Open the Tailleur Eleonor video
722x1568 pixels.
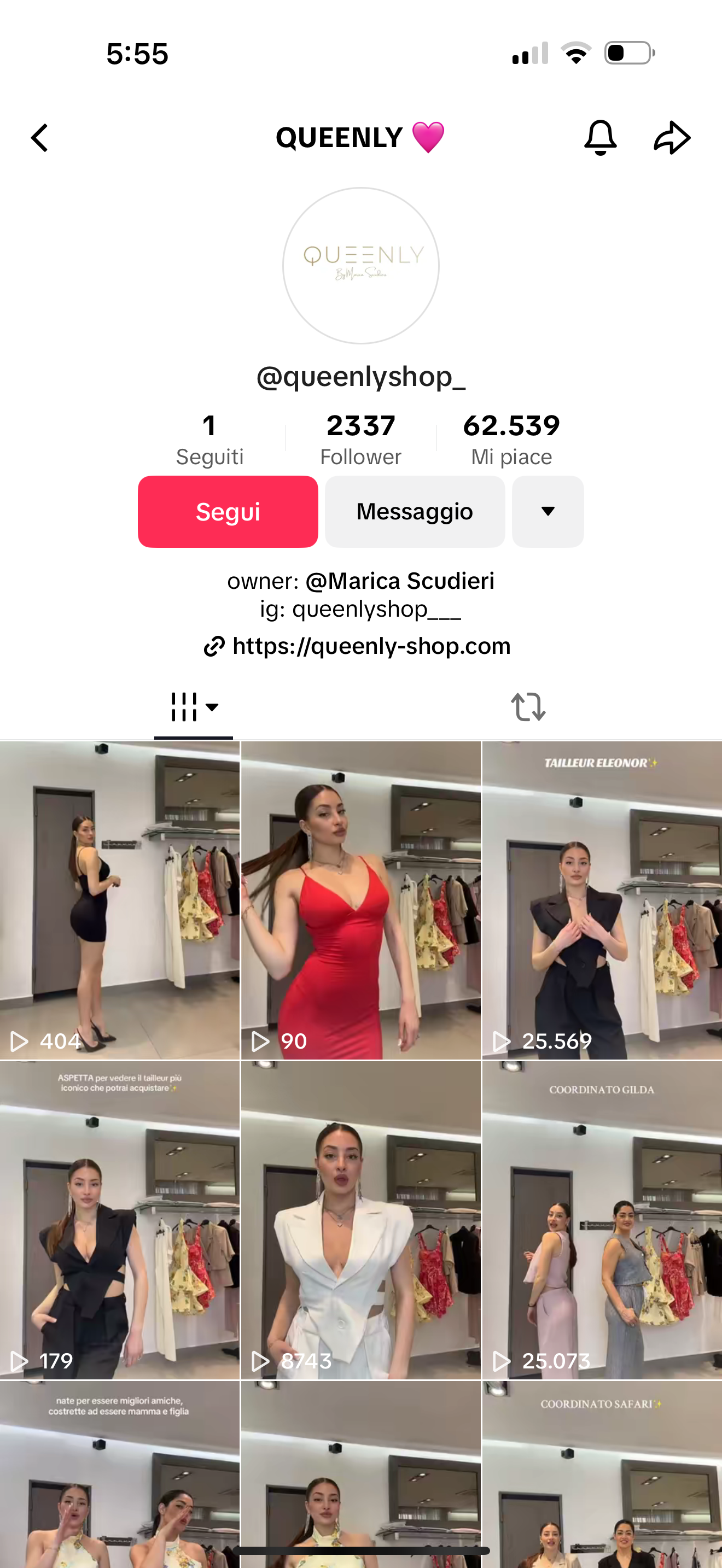tap(602, 900)
